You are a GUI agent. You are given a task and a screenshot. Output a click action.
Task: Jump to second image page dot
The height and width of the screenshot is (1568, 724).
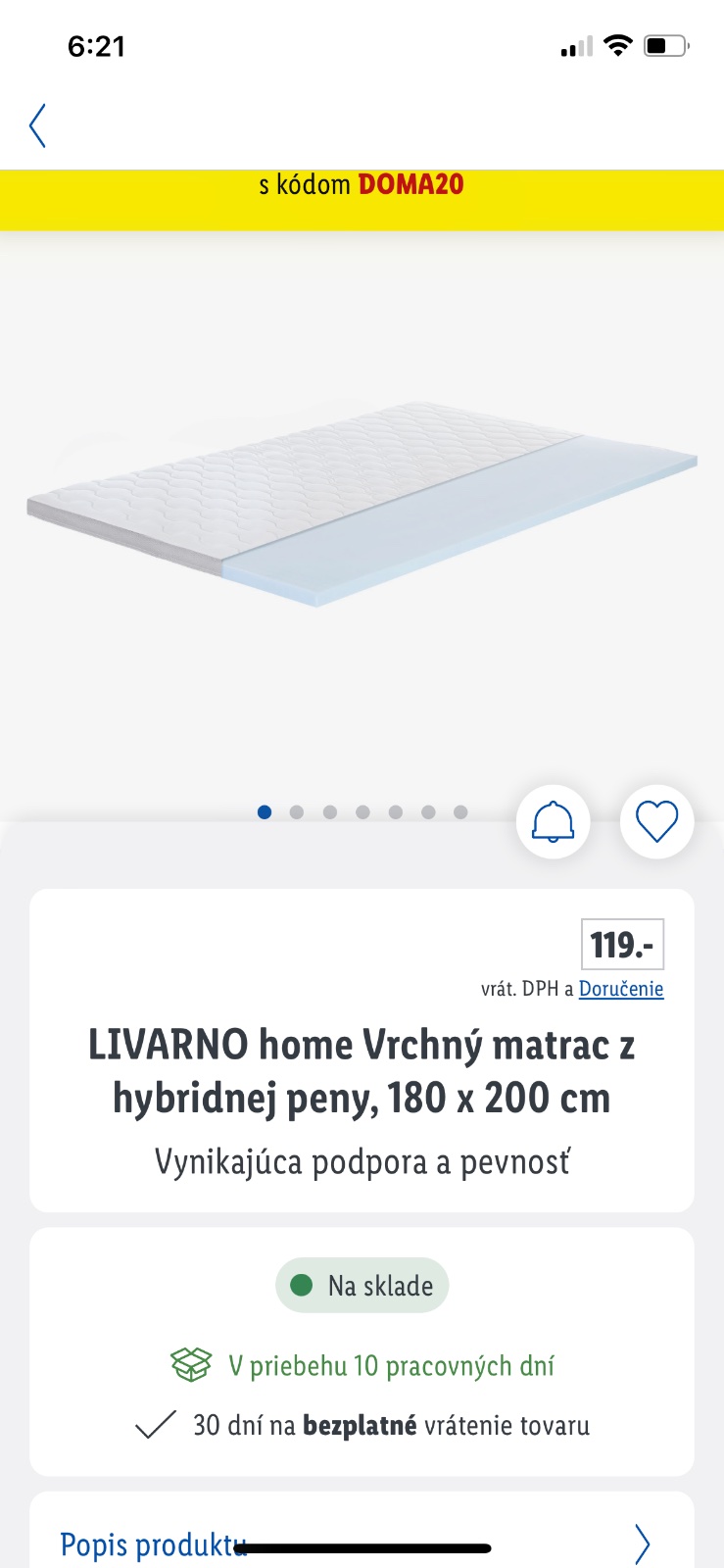(297, 812)
